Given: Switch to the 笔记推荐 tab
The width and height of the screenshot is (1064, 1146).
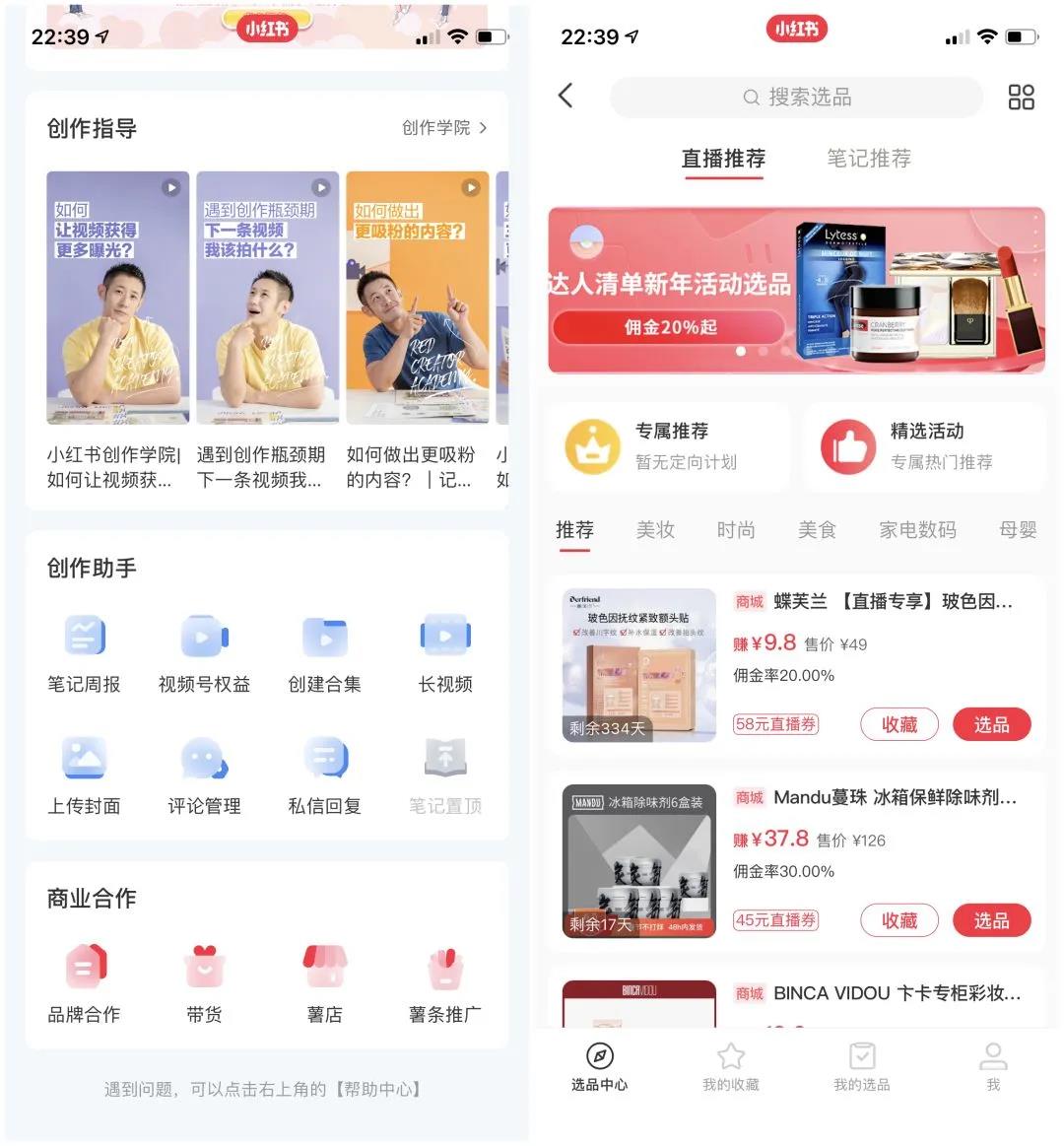Looking at the screenshot, I should (868, 159).
